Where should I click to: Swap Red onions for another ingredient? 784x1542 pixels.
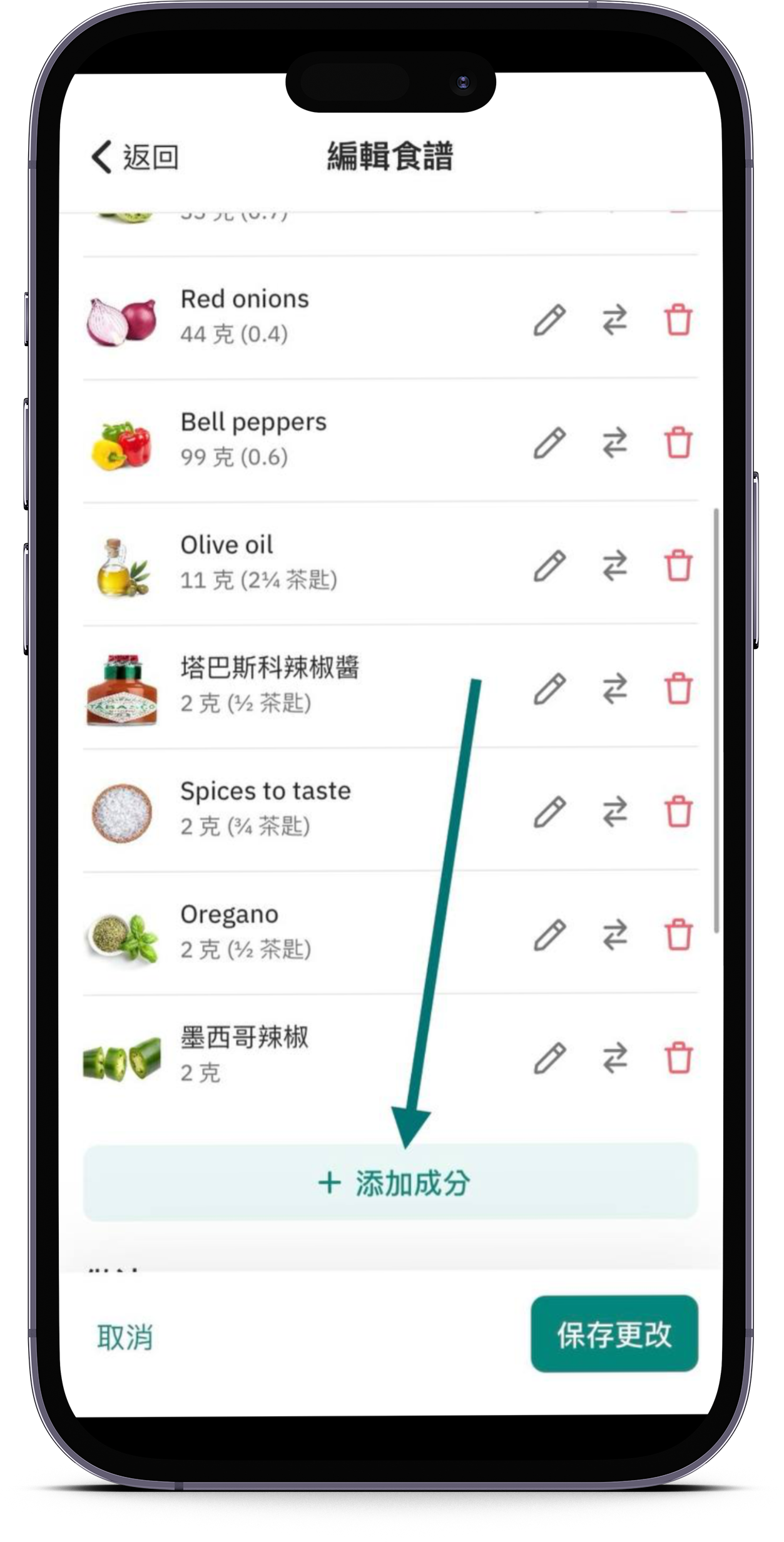coord(614,320)
